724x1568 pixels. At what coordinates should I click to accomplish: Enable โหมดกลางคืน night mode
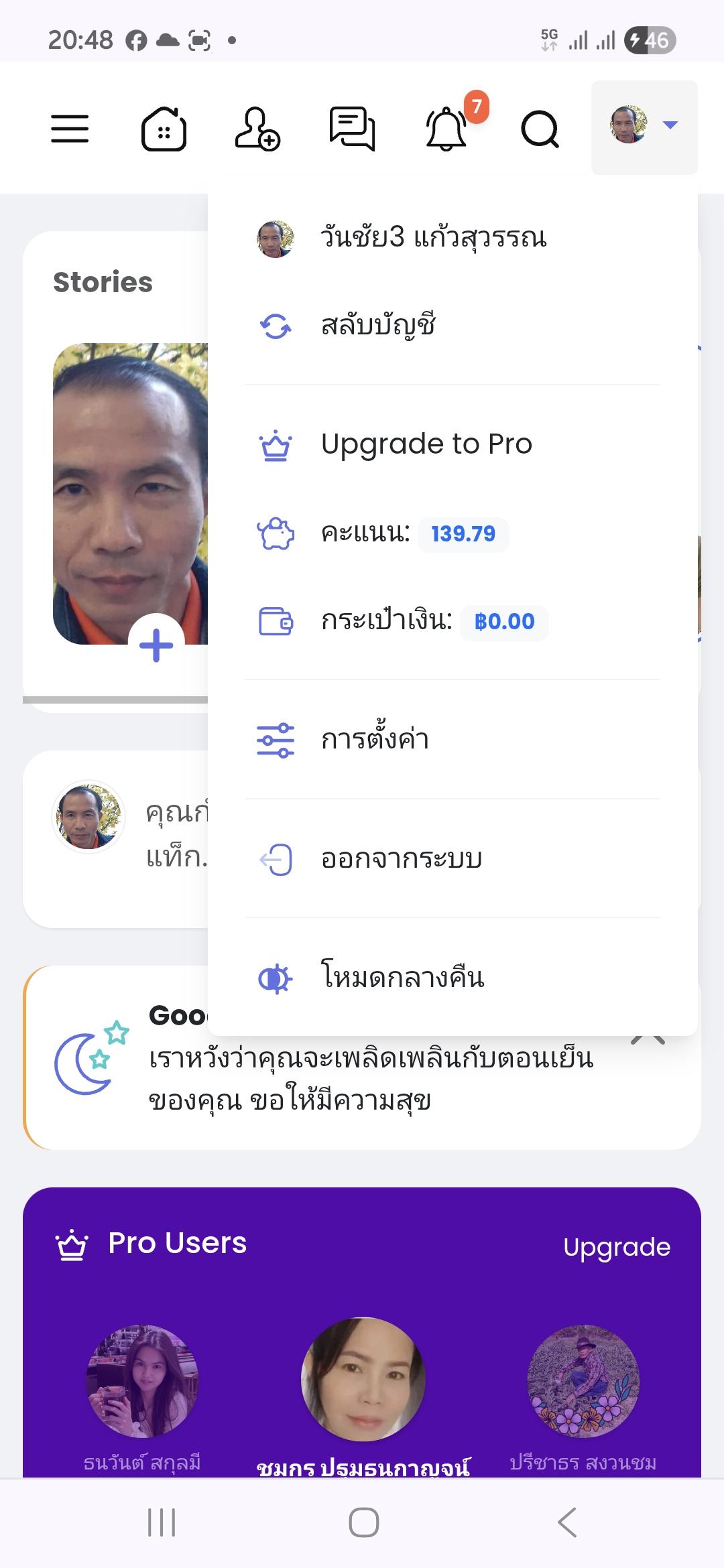pyautogui.click(x=402, y=978)
